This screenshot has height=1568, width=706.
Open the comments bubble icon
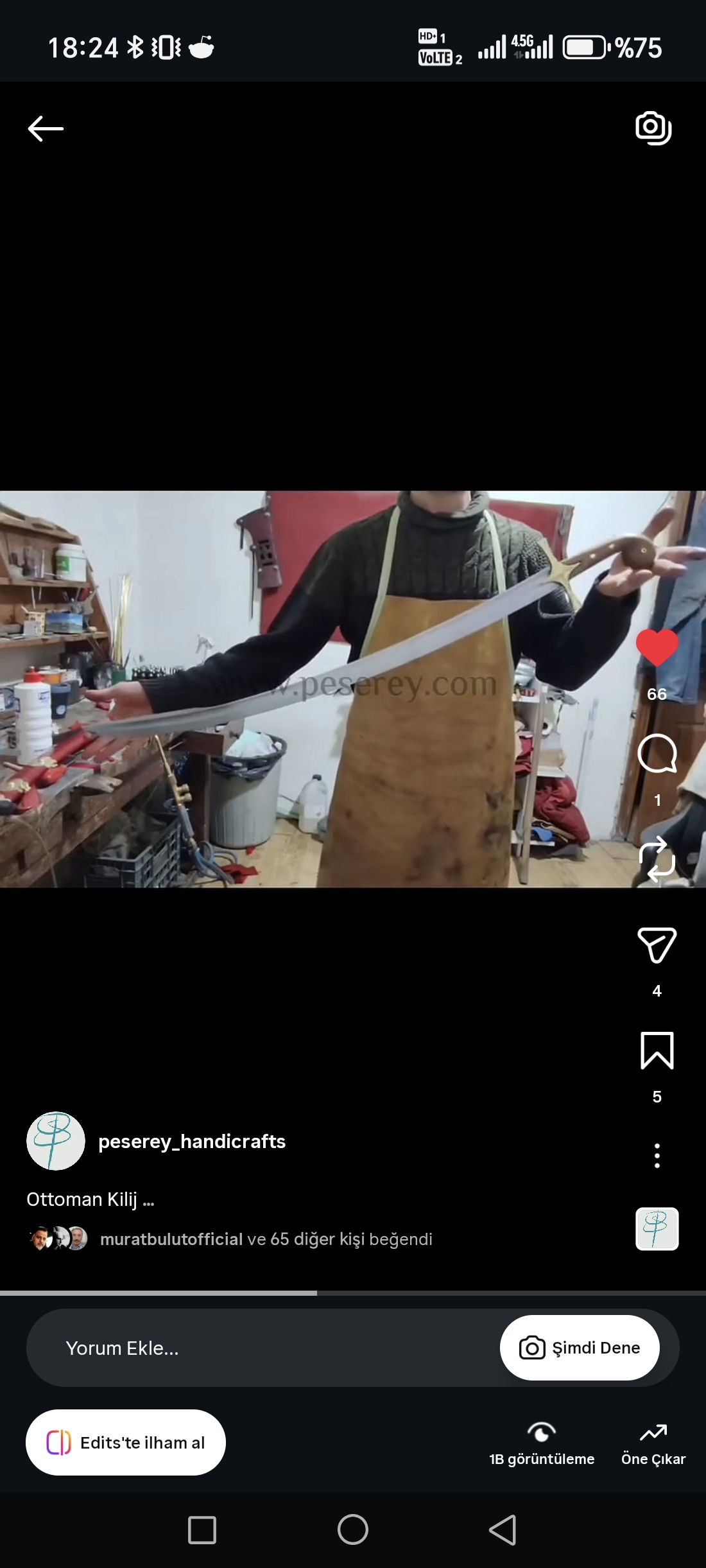point(657,754)
